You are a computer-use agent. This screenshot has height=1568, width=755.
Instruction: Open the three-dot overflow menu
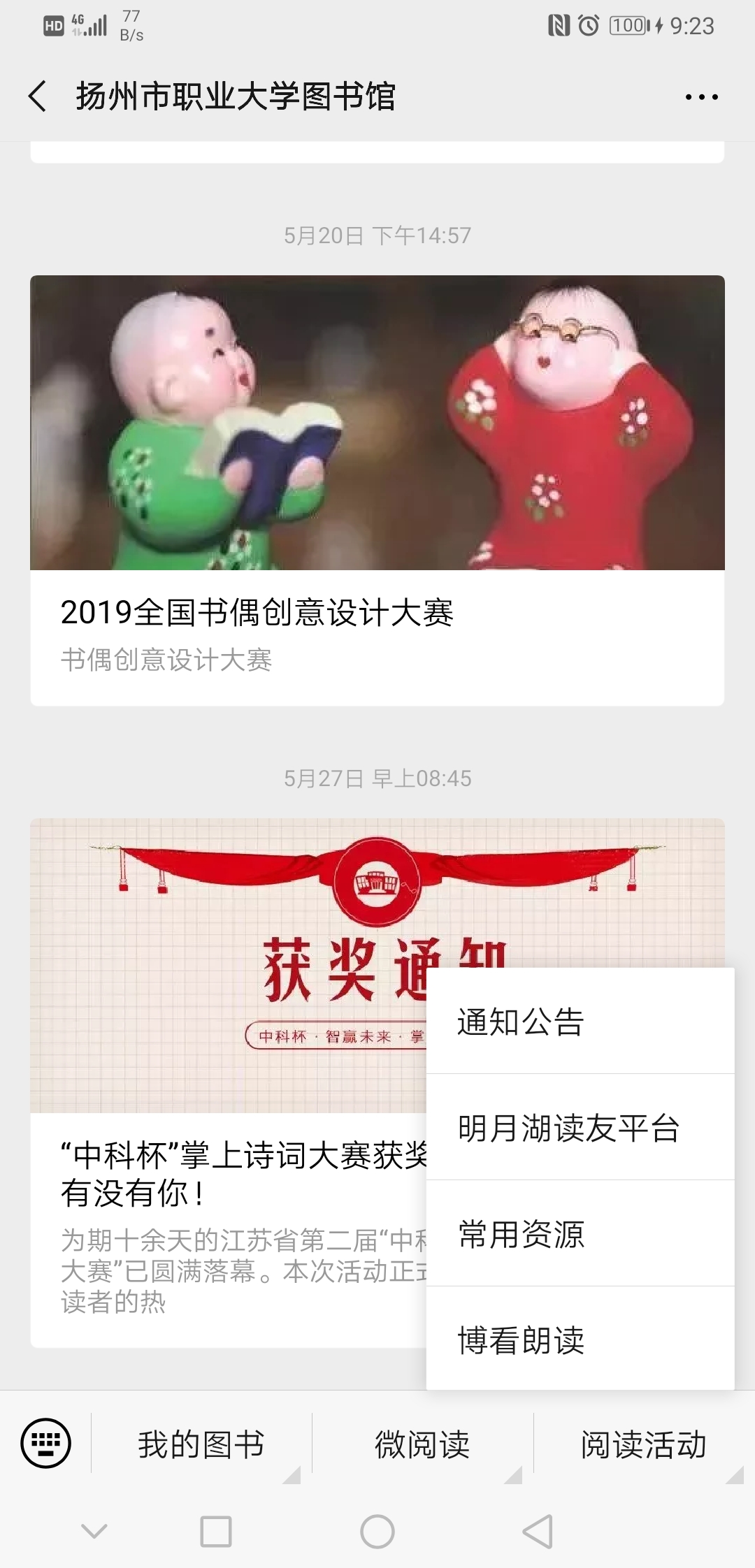(x=701, y=97)
